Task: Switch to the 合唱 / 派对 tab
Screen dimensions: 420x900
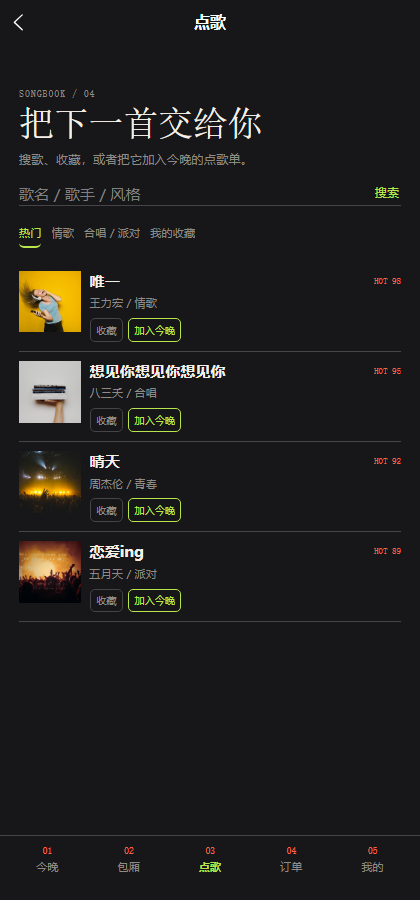Action: tap(112, 234)
